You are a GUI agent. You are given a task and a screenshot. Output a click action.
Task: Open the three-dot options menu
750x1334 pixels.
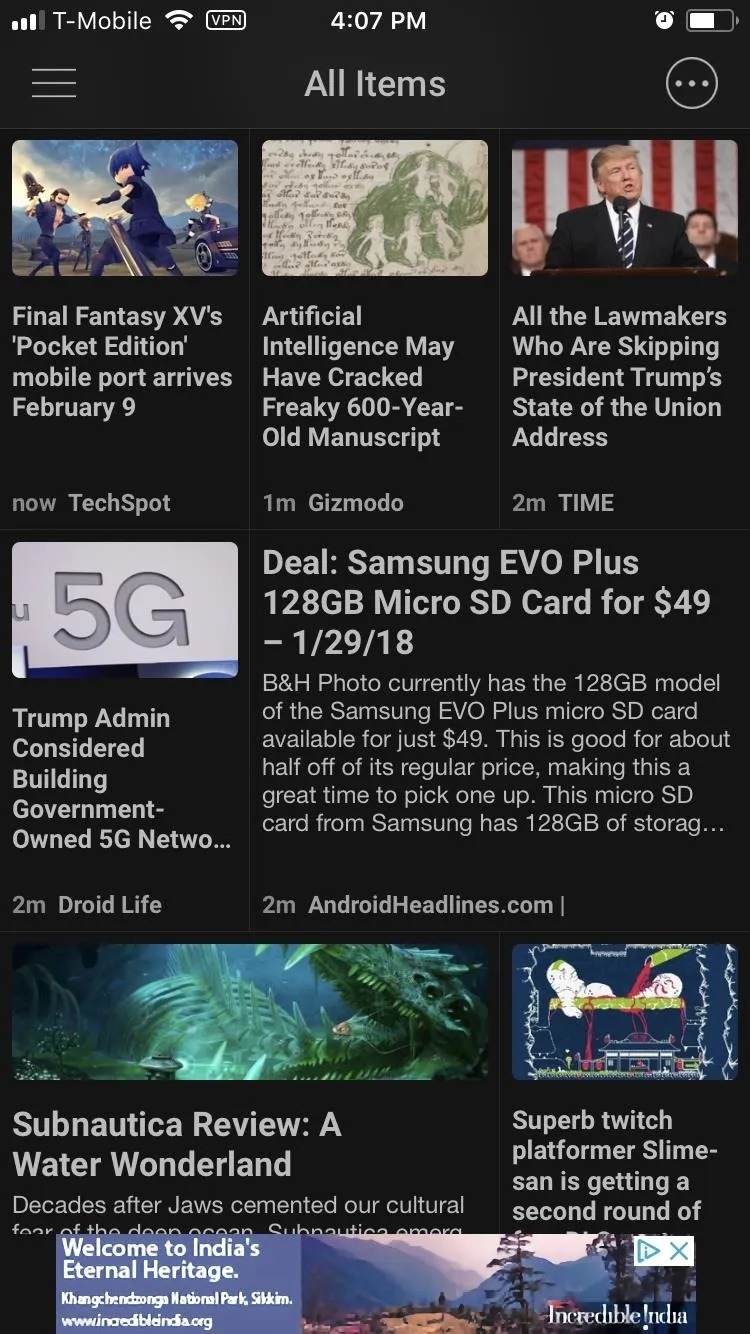[691, 83]
